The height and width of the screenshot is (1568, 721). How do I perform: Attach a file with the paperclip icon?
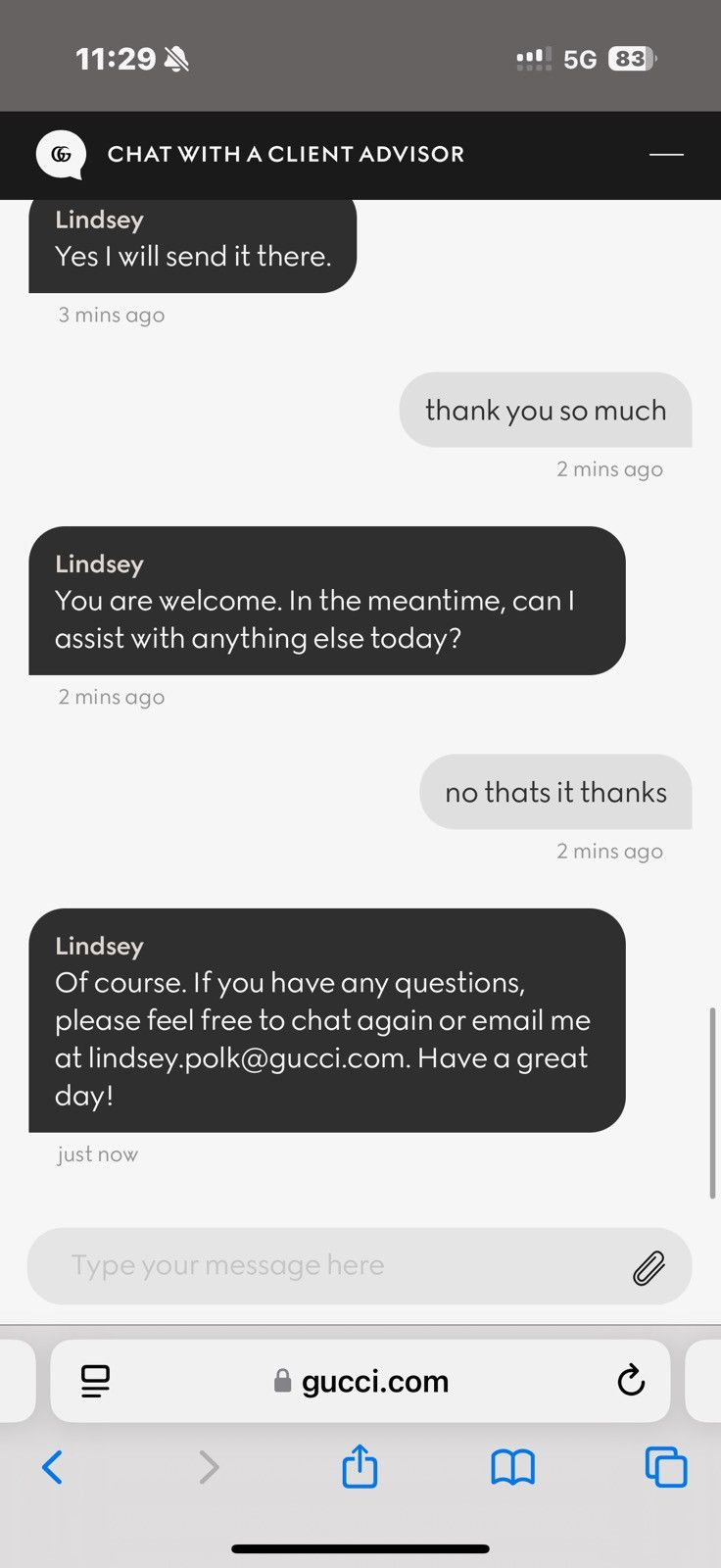click(649, 1267)
